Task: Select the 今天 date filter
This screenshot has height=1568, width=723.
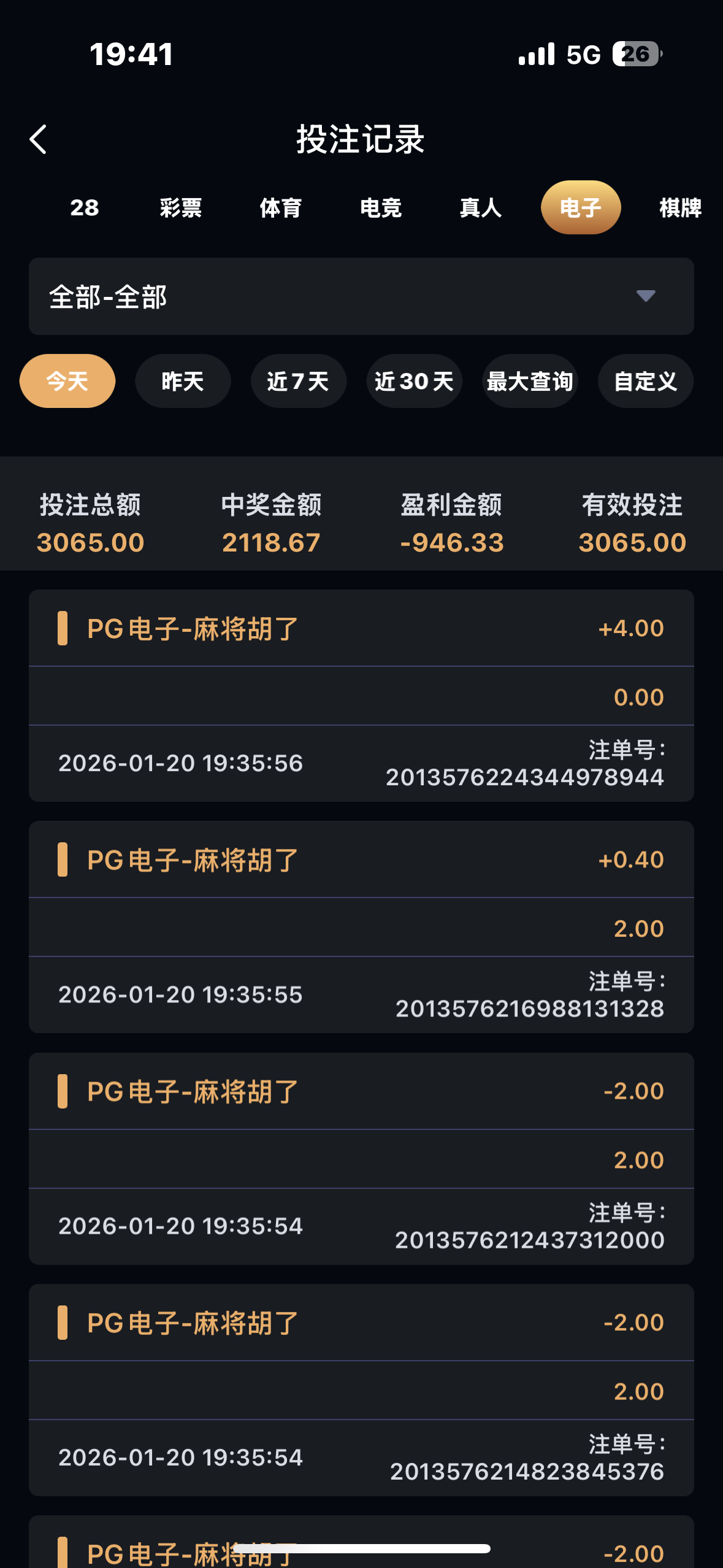Action: pyautogui.click(x=66, y=380)
